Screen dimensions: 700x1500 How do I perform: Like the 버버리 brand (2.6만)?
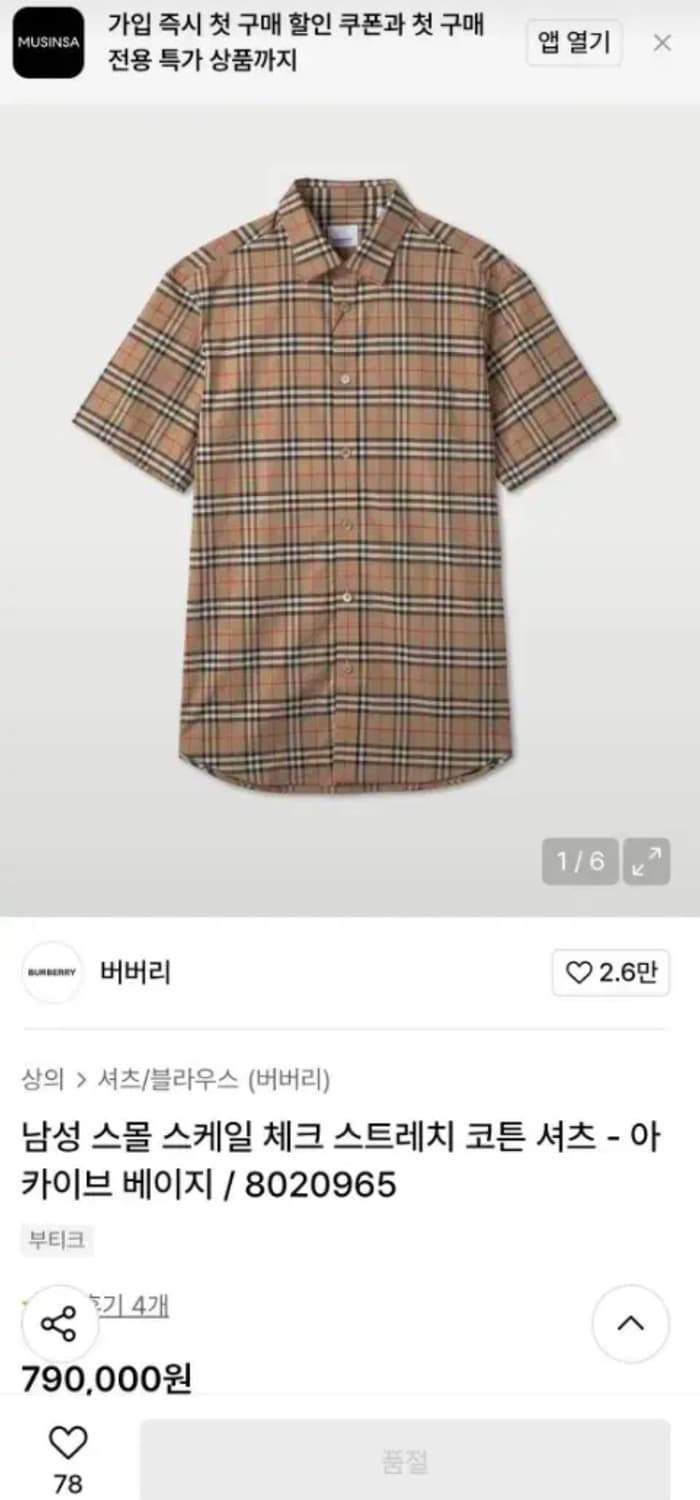click(x=611, y=973)
